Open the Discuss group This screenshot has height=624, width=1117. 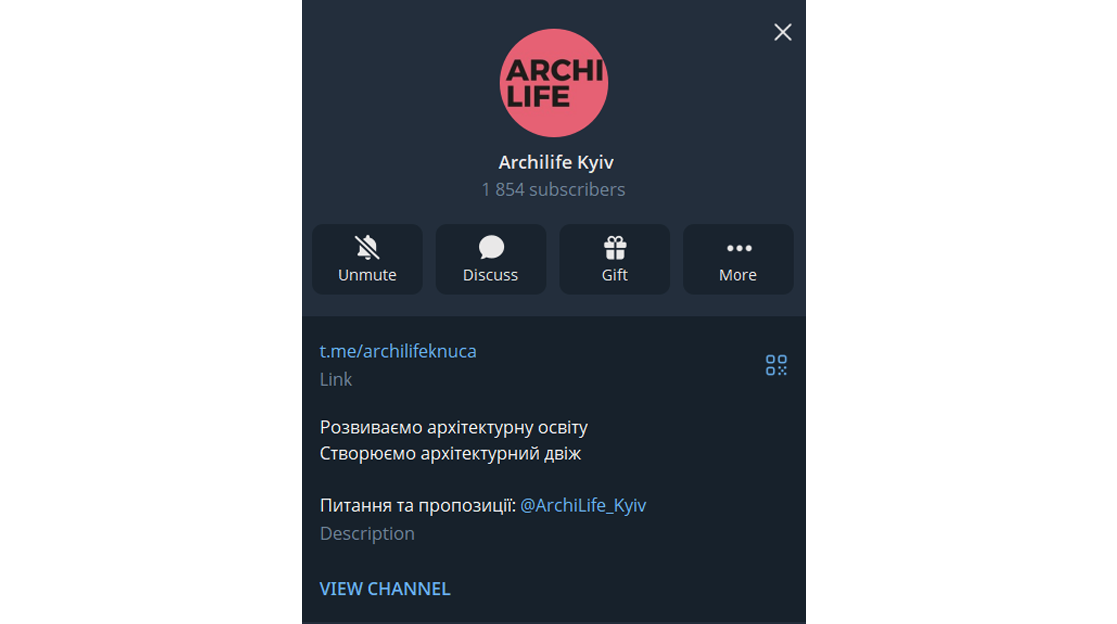(x=491, y=259)
